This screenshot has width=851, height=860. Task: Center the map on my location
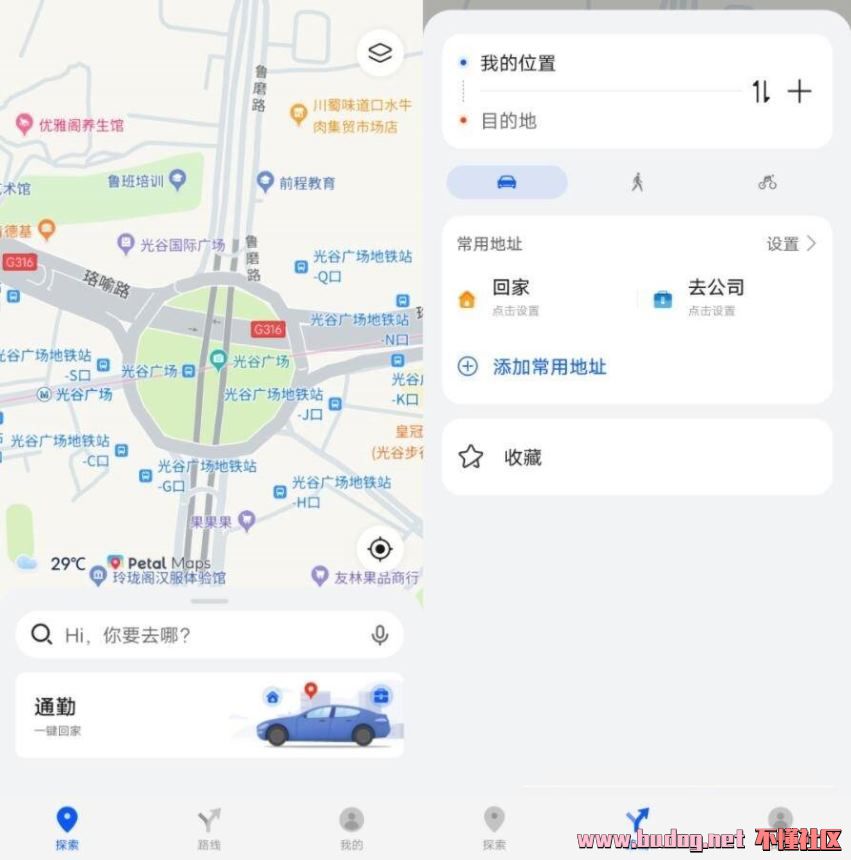(x=380, y=549)
